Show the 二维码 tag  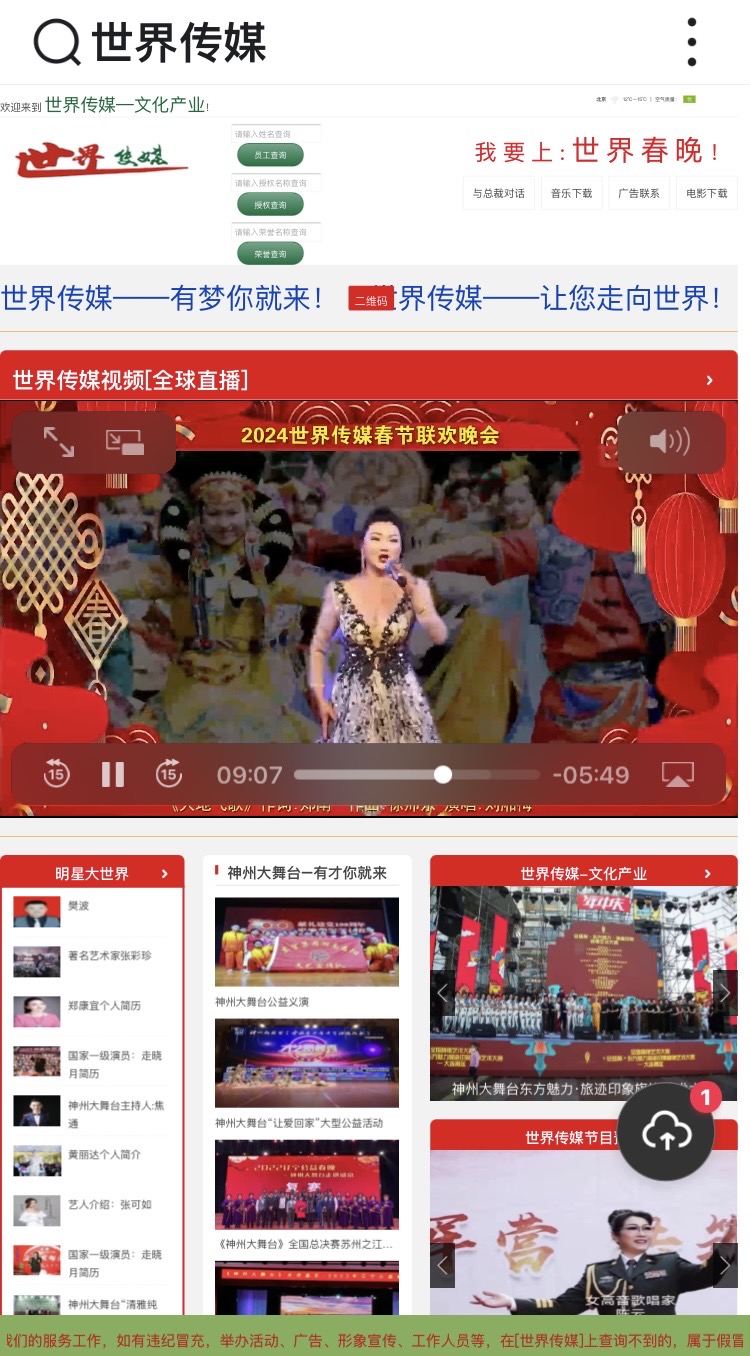pyautogui.click(x=371, y=299)
